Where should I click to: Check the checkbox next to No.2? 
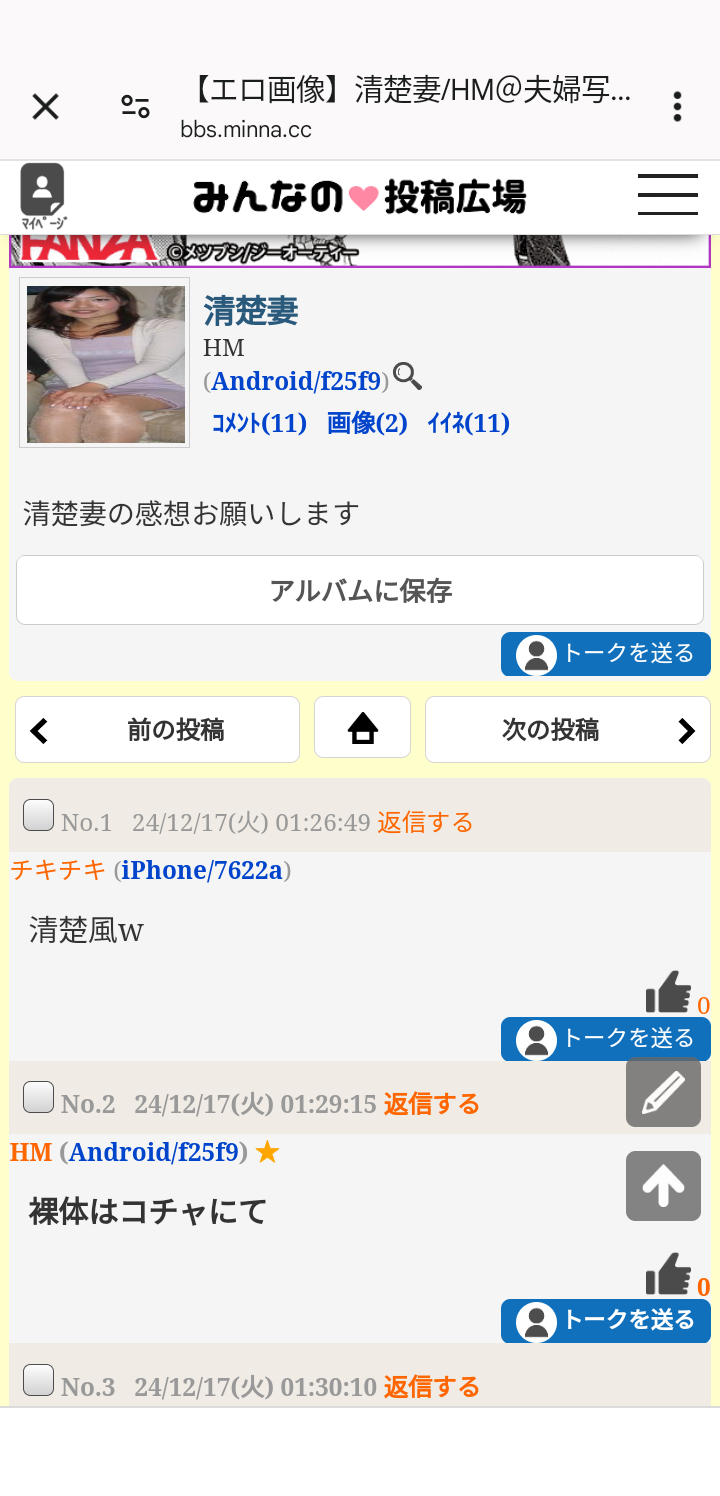[37, 1096]
